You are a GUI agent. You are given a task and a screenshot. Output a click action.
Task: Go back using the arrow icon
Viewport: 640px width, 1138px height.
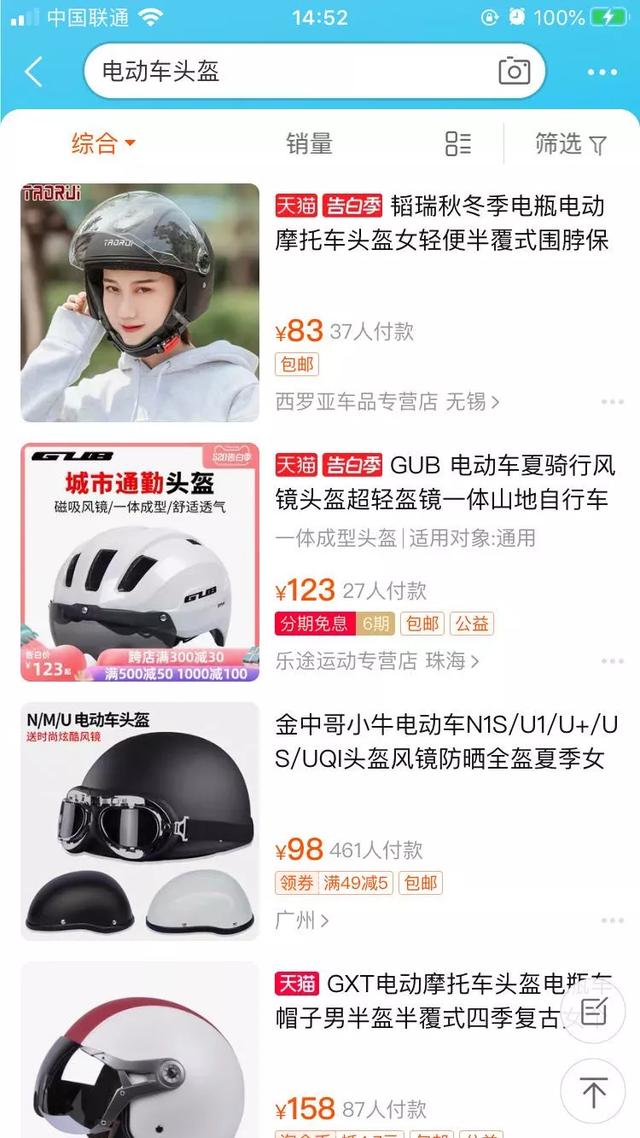(x=34, y=72)
